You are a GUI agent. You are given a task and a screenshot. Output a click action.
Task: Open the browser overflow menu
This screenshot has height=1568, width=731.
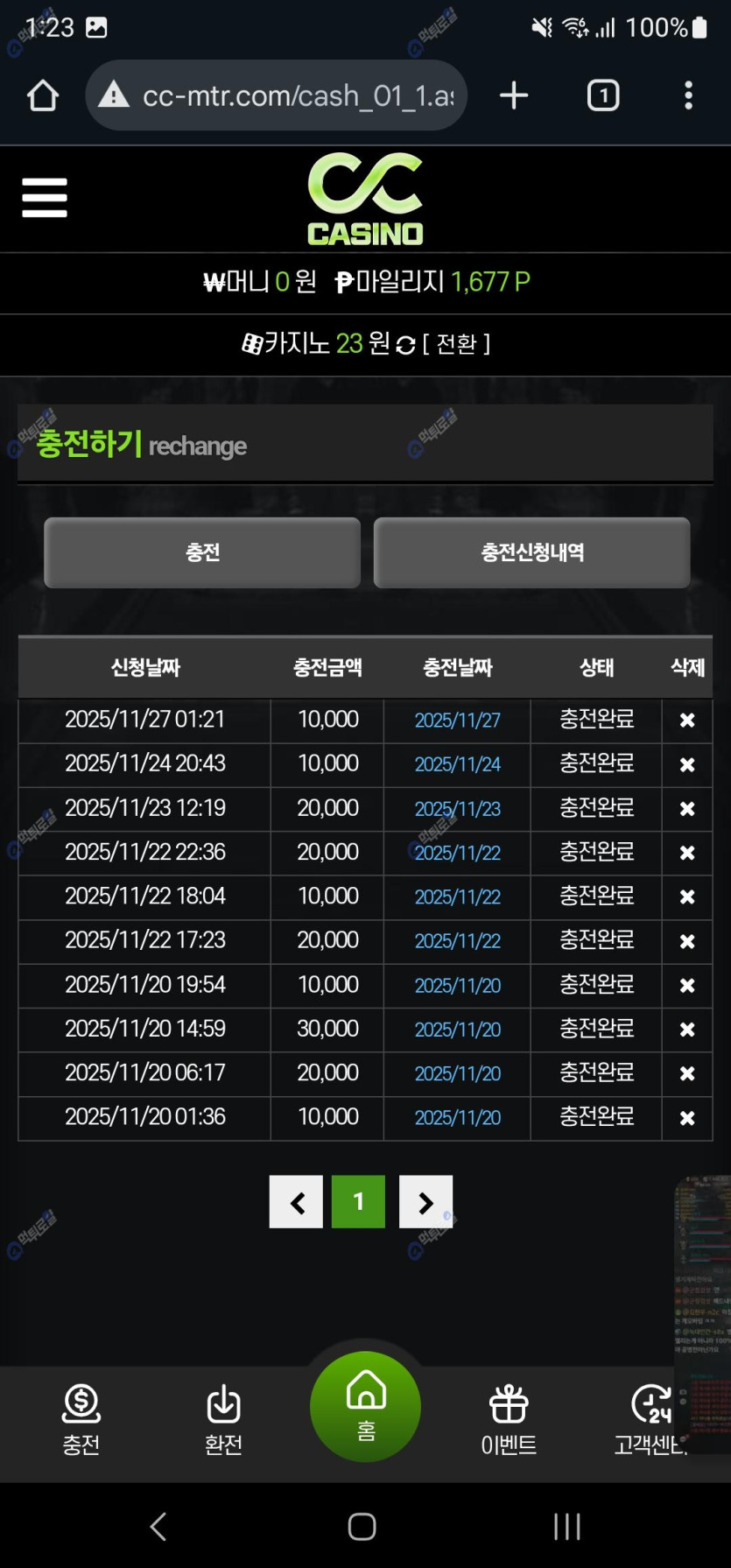pyautogui.click(x=689, y=95)
